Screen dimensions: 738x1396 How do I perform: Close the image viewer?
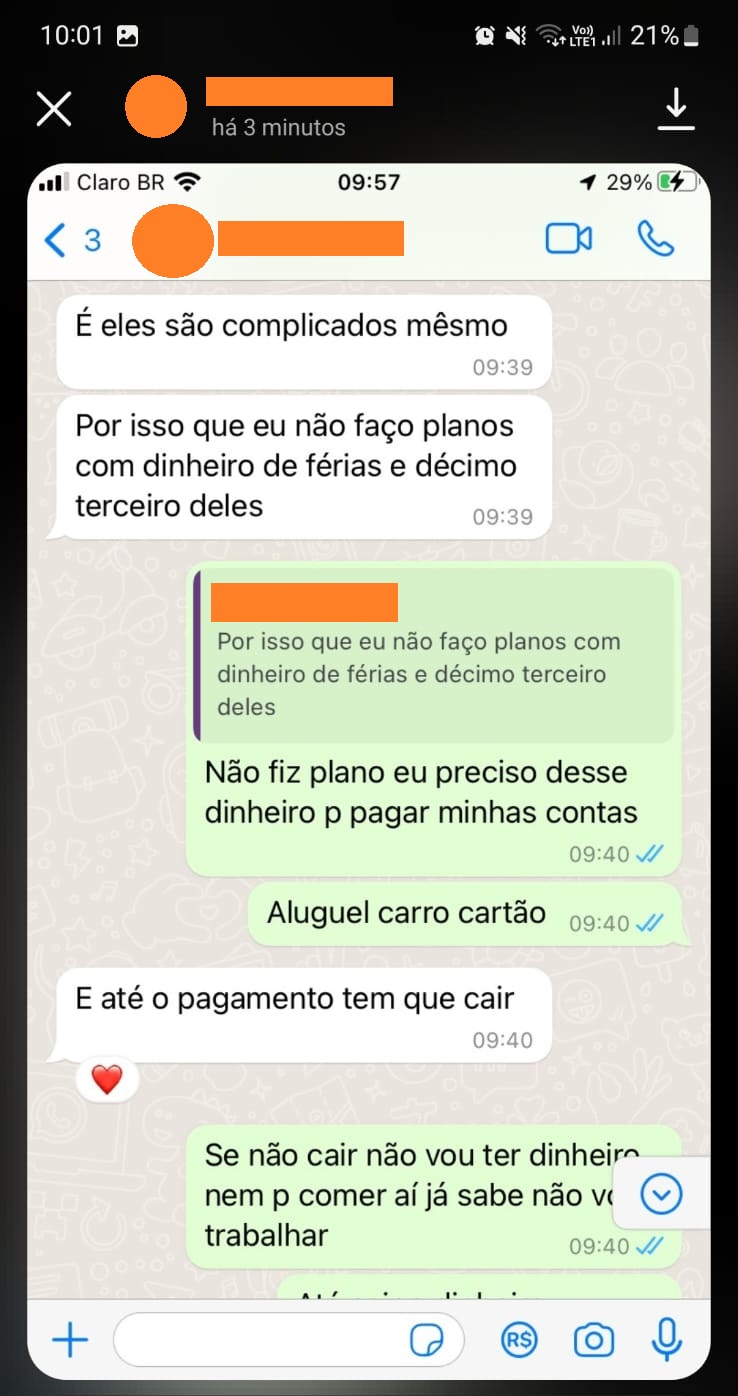tap(54, 108)
